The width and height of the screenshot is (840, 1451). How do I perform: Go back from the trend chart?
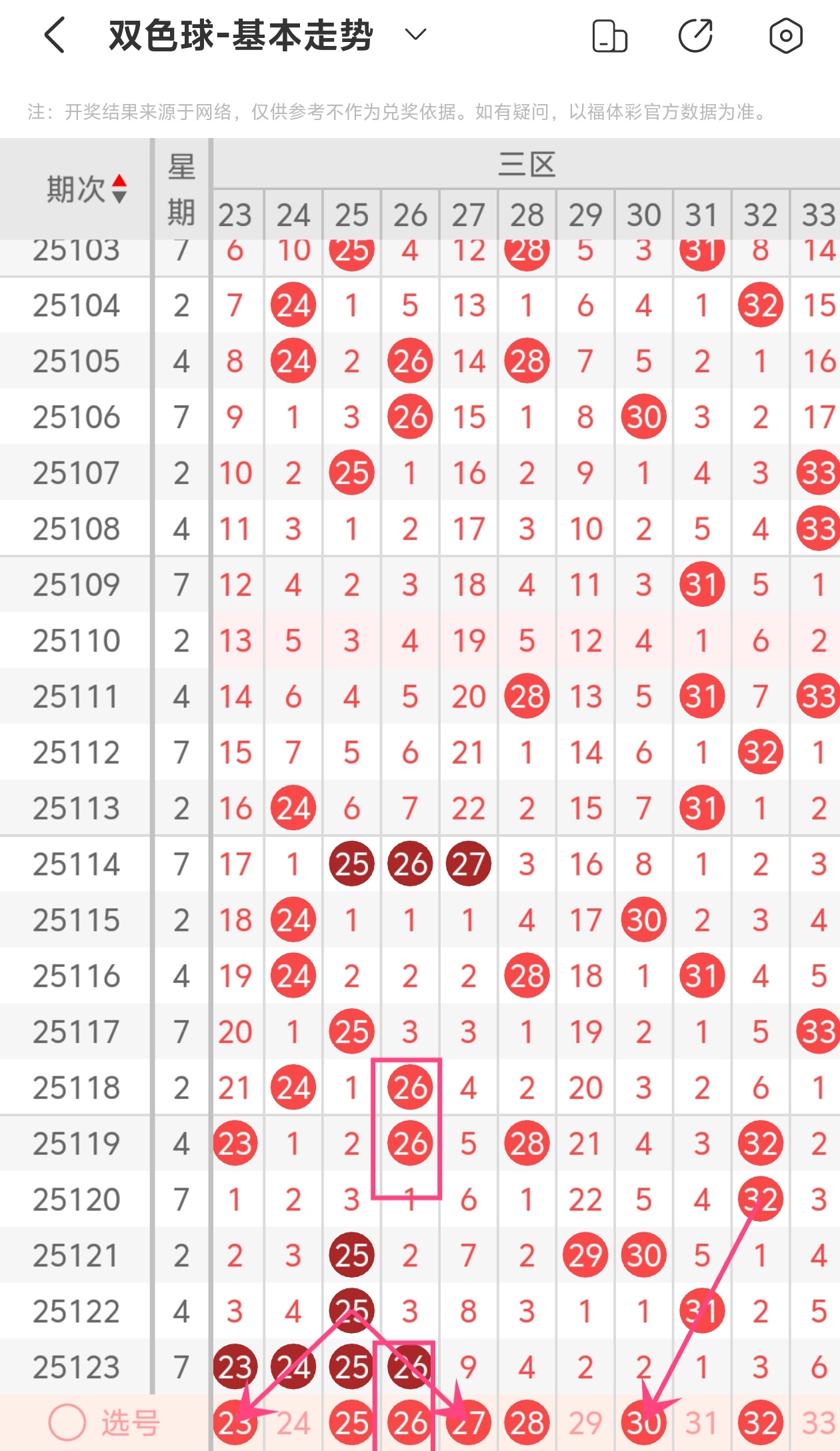click(x=55, y=35)
